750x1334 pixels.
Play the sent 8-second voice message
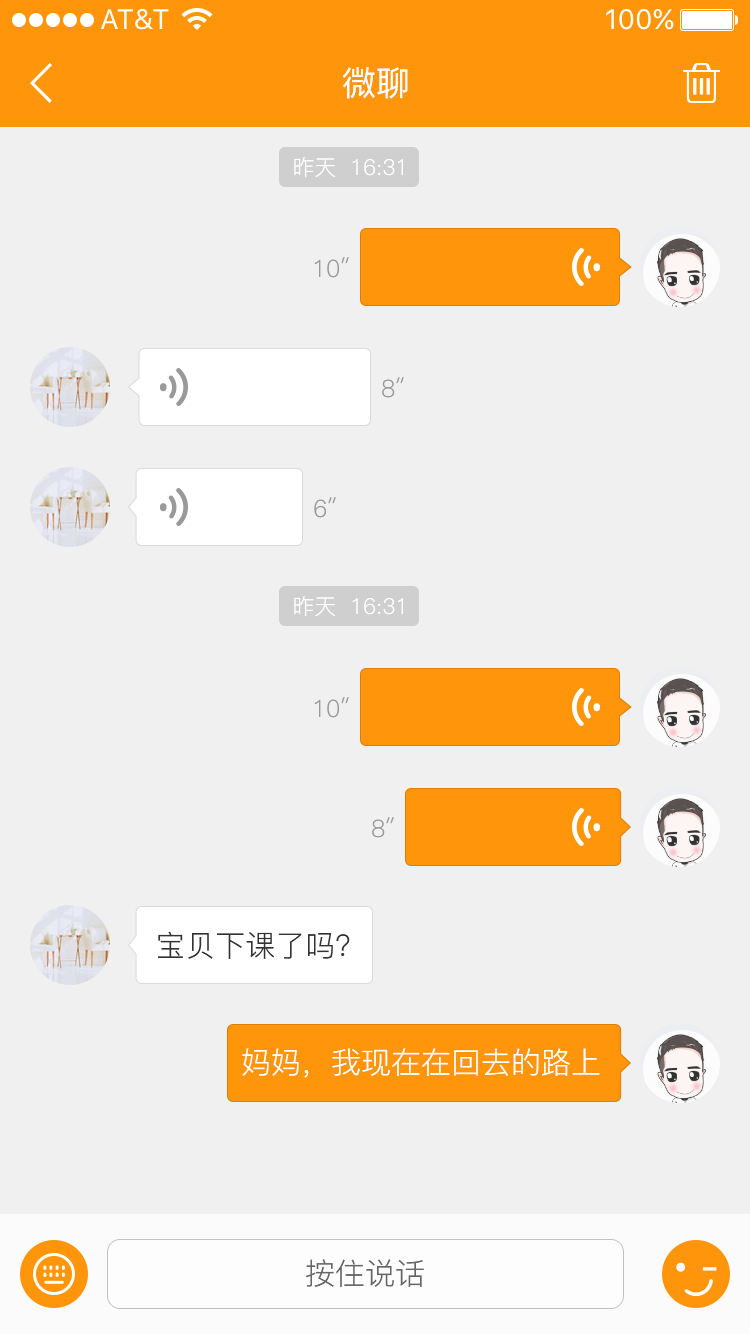[x=512, y=827]
